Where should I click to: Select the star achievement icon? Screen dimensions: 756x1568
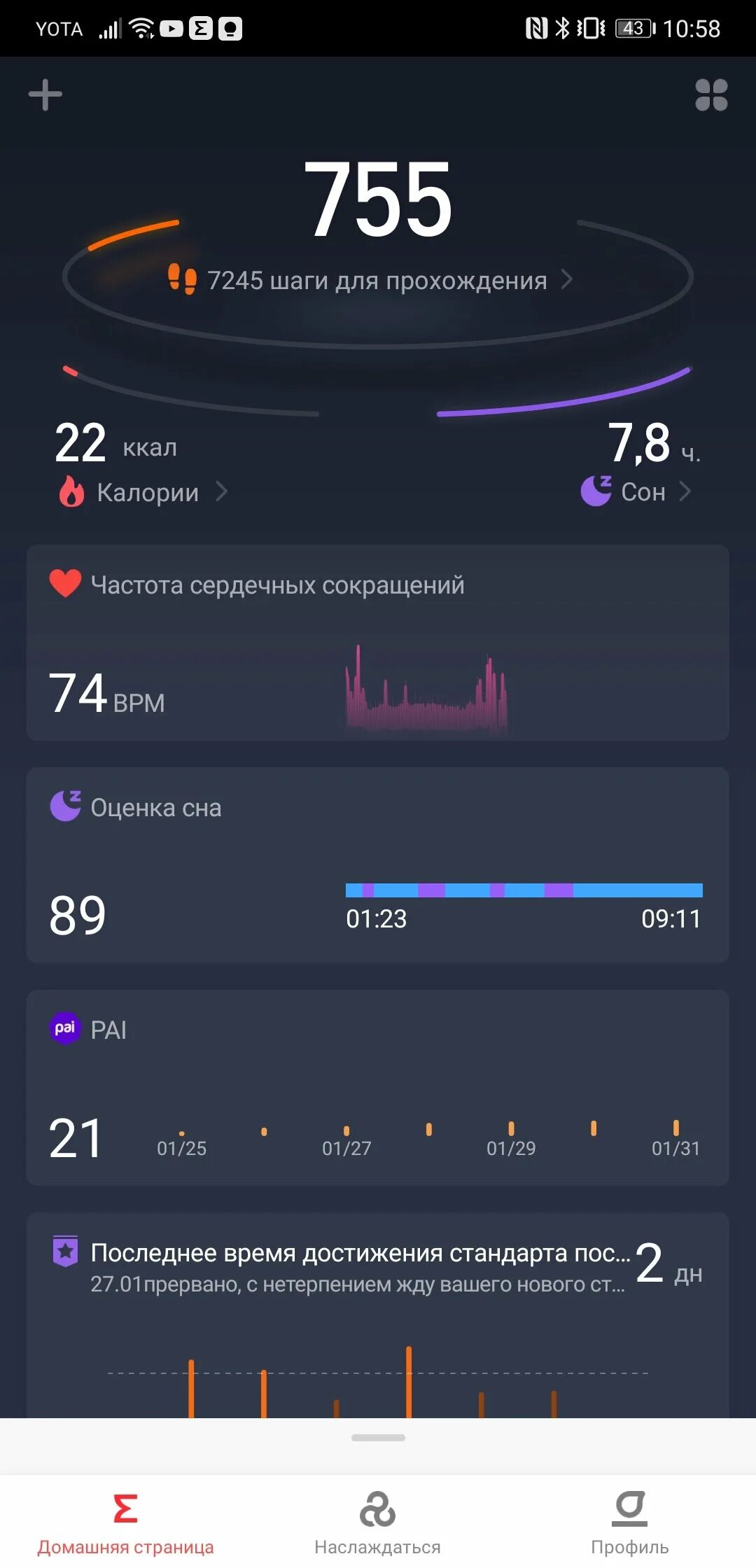[x=64, y=1252]
